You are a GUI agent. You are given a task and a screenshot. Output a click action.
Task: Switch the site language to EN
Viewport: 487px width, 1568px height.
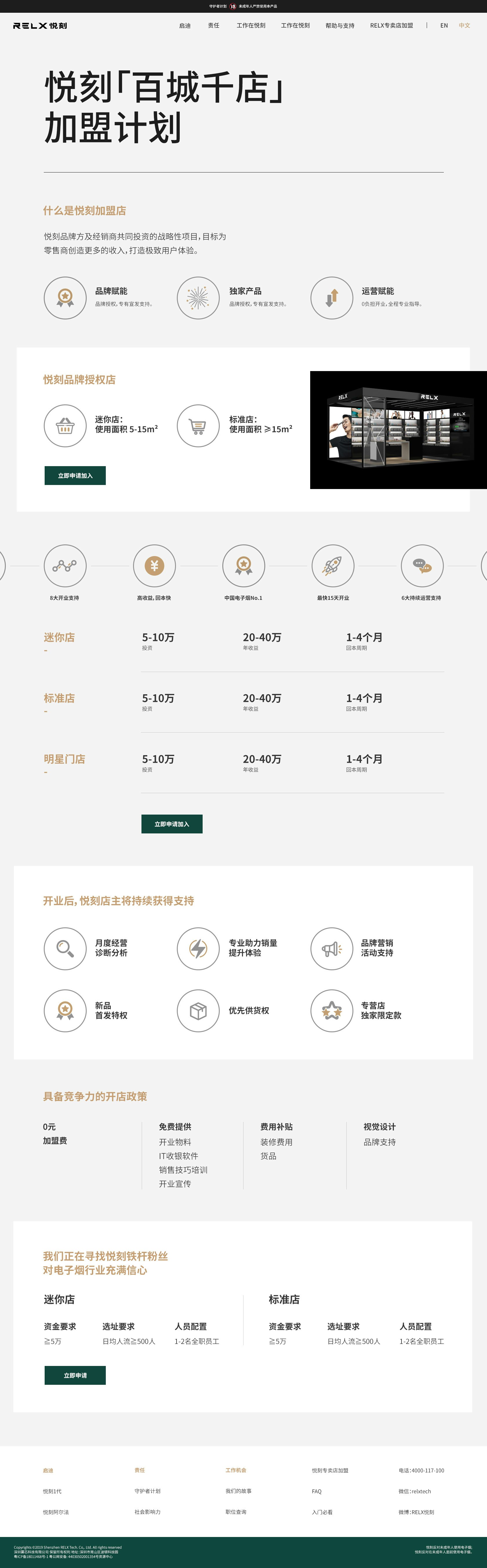tap(444, 26)
